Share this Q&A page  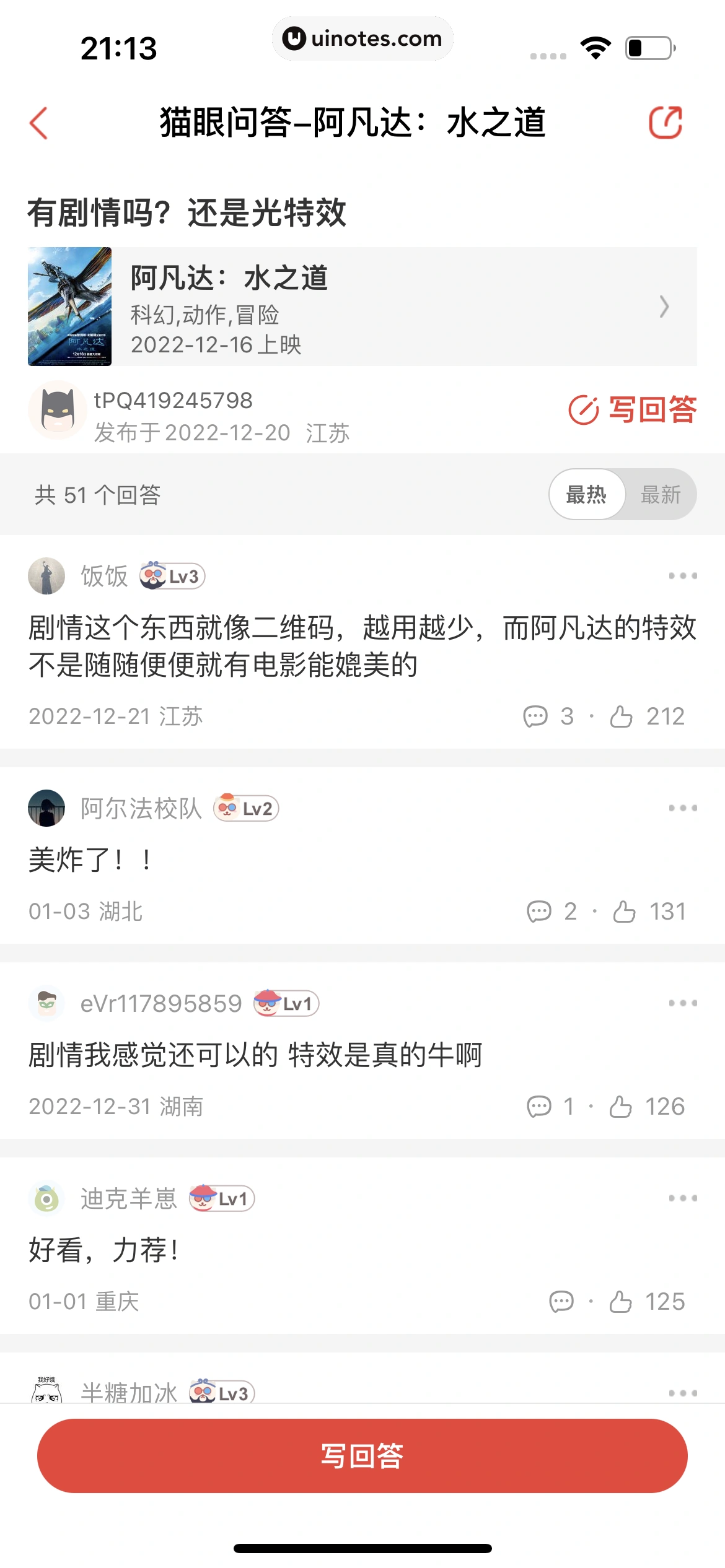click(665, 123)
